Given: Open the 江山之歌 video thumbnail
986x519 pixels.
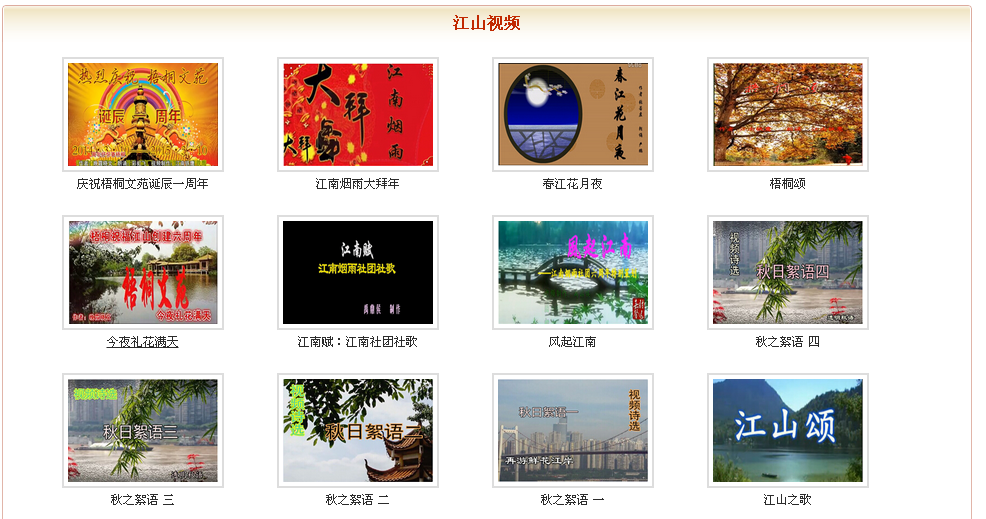Looking at the screenshot, I should coord(787,430).
